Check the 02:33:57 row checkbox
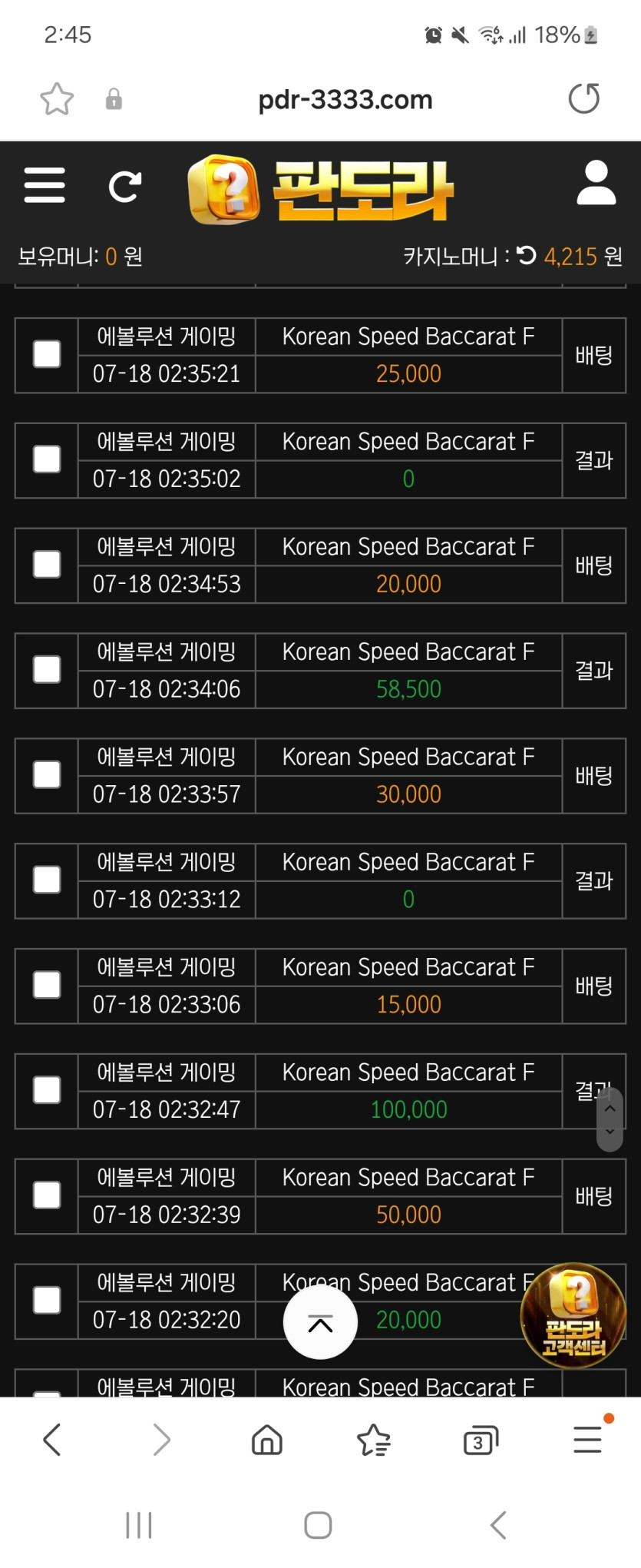641x1568 pixels. [47, 775]
